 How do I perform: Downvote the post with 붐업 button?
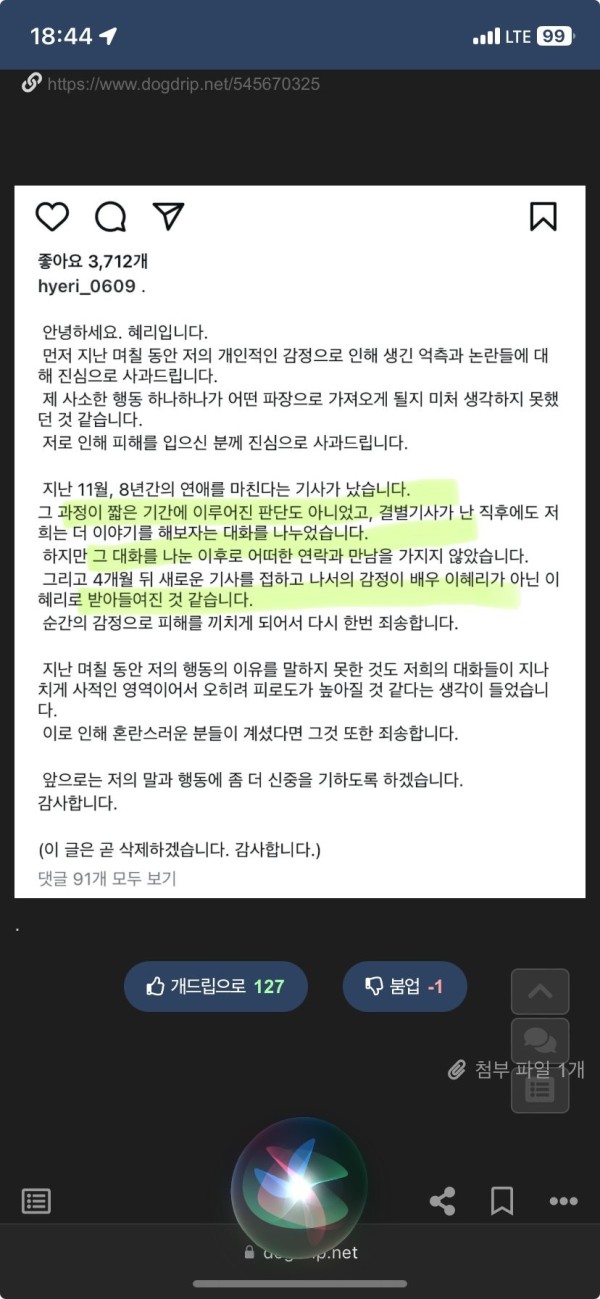point(404,987)
